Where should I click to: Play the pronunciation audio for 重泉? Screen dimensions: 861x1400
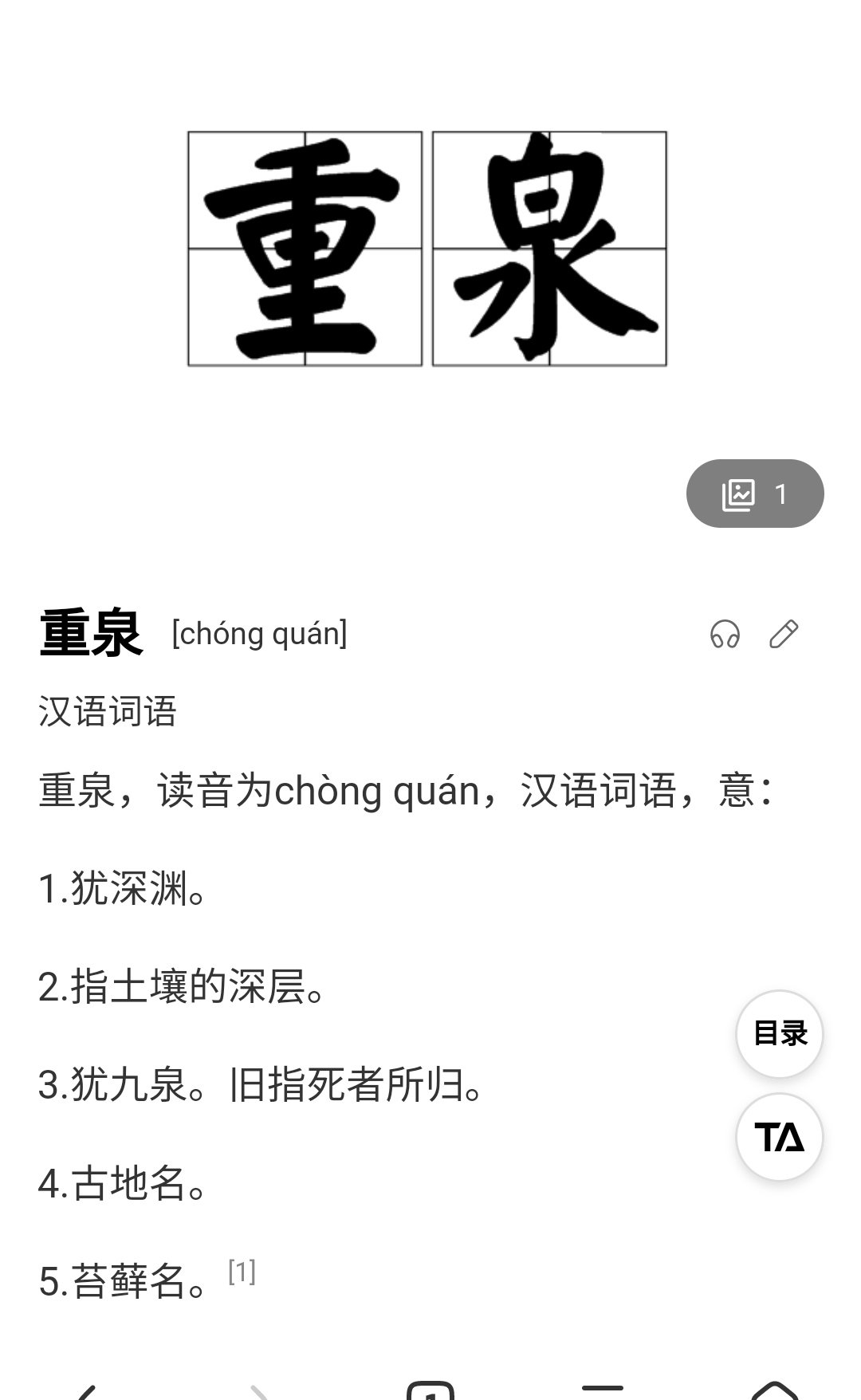tap(725, 635)
